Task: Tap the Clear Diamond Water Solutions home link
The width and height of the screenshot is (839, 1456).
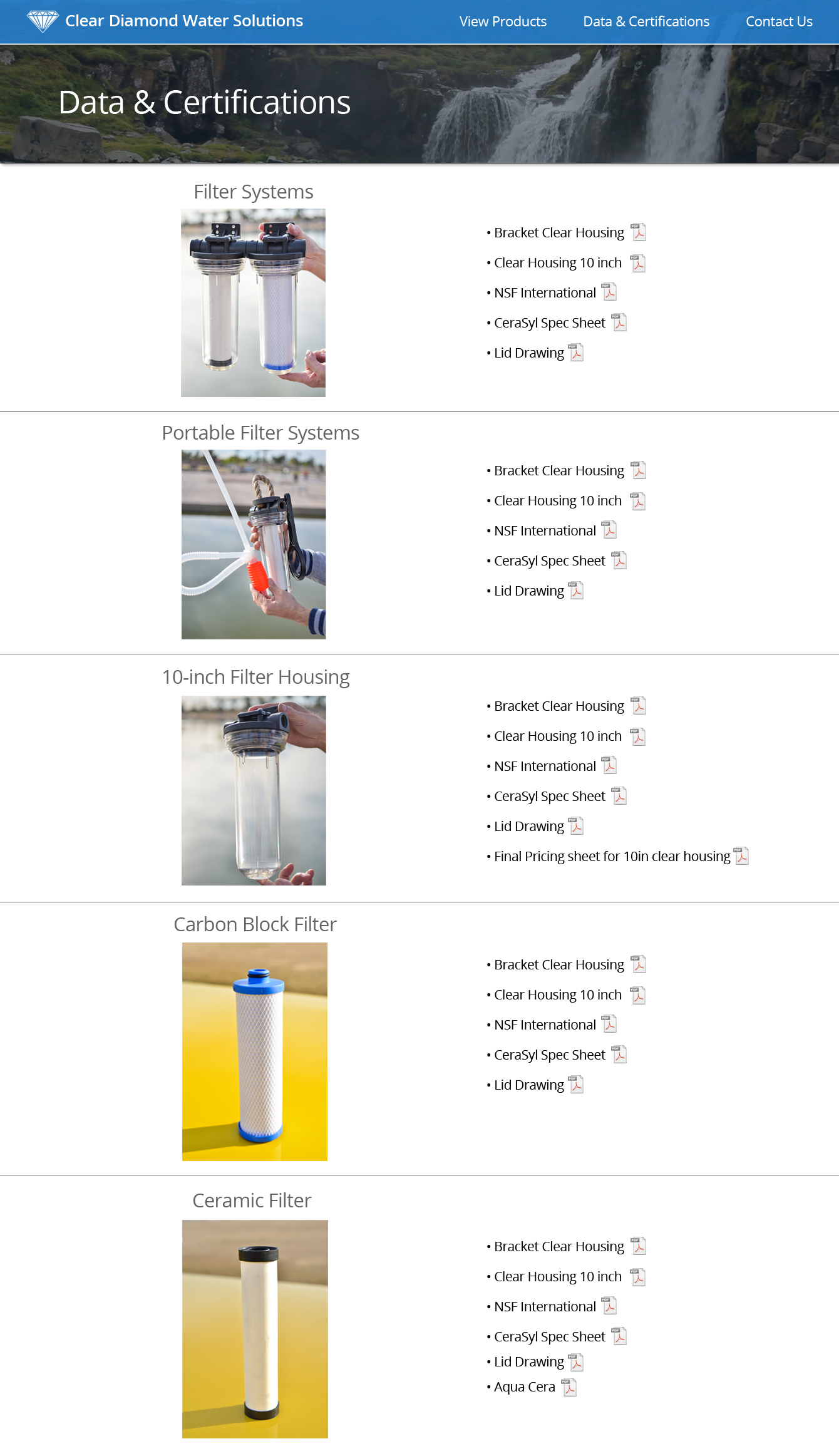Action: 165,21
